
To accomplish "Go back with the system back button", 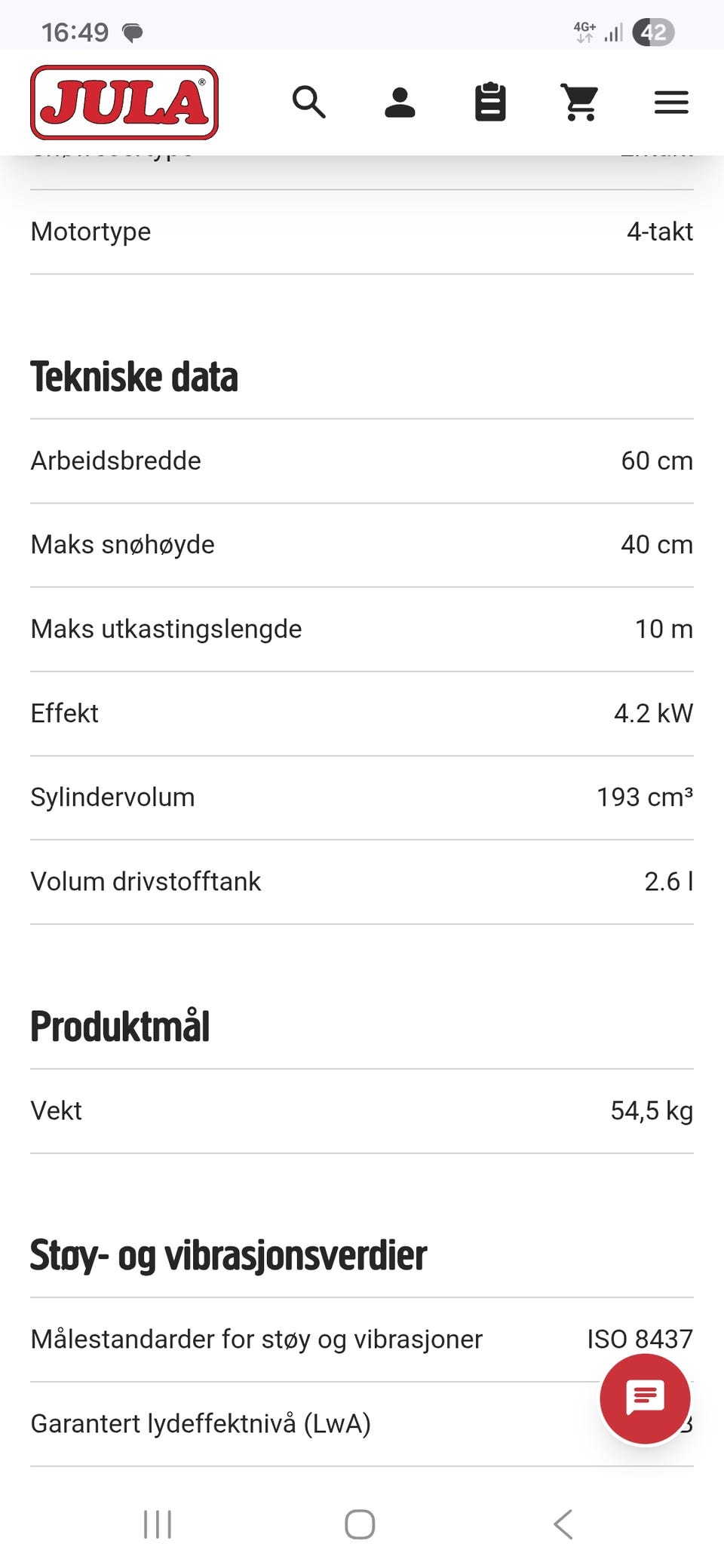I will [563, 1524].
